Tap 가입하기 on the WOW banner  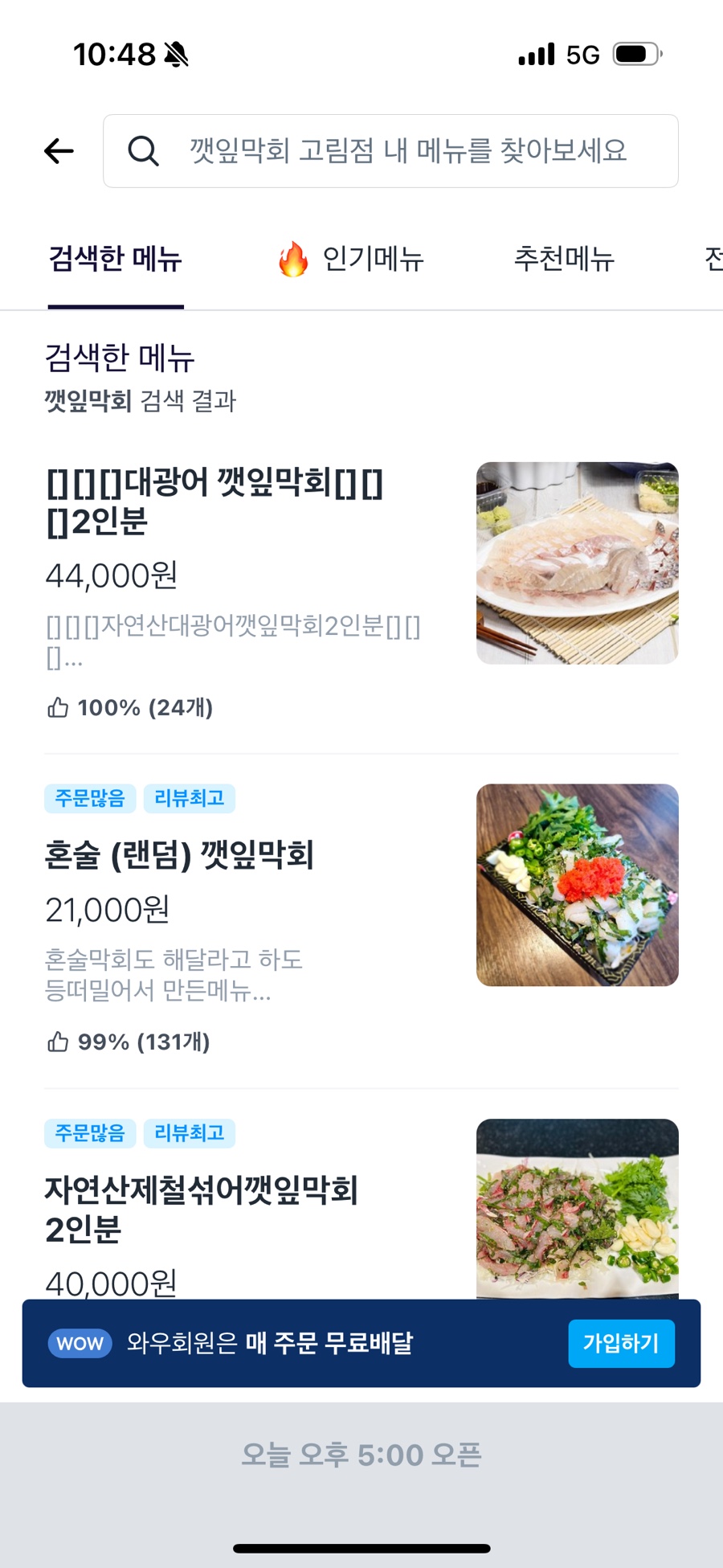click(621, 1343)
